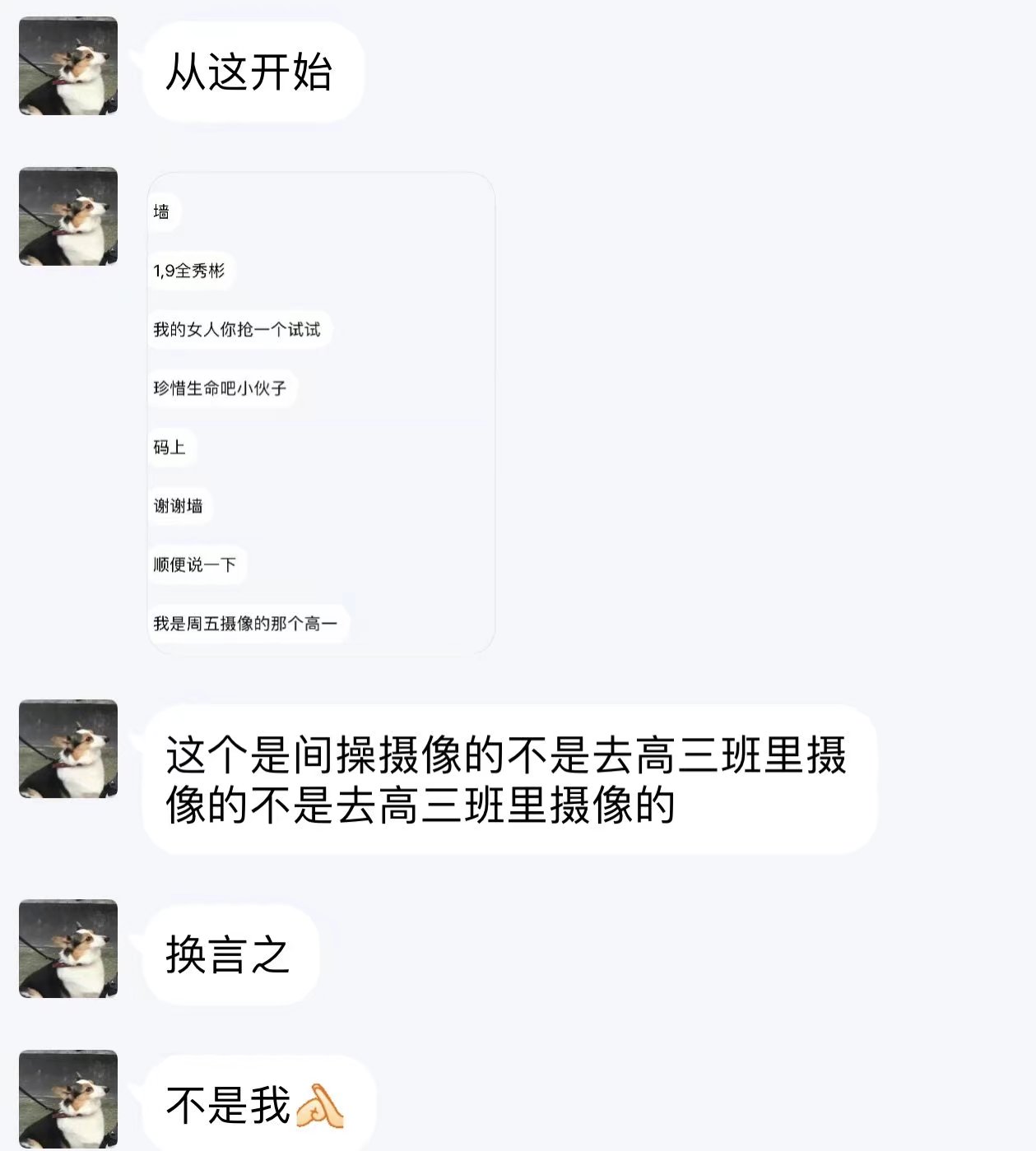Image resolution: width=1036 pixels, height=1151 pixels.
Task: Open sender profile next to "换言之"
Action: pyautogui.click(x=68, y=949)
